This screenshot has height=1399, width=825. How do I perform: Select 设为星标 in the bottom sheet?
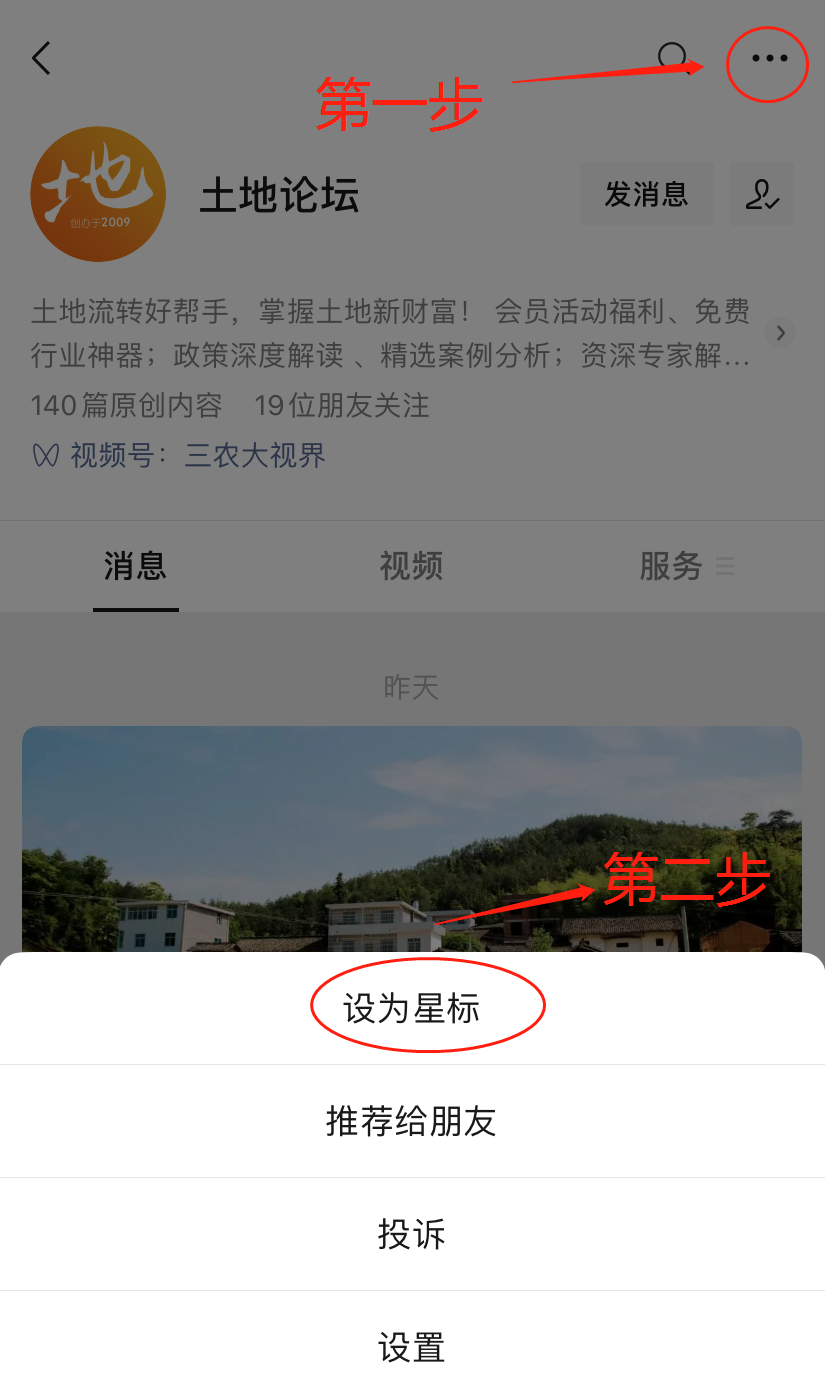tap(412, 1009)
